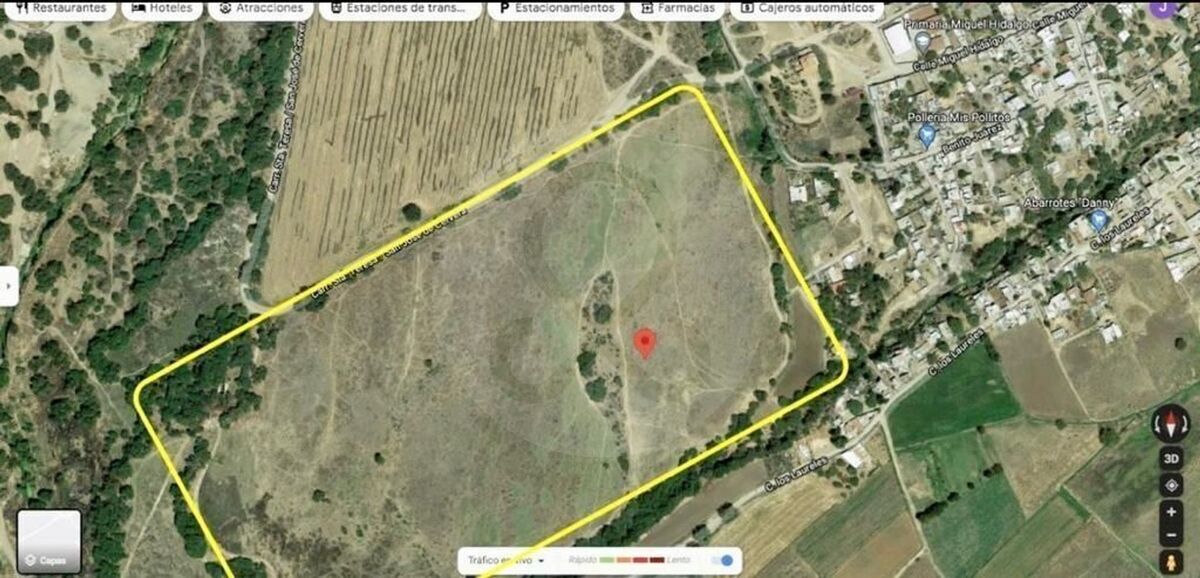Show Atracciones on the map
Image resolution: width=1200 pixels, height=578 pixels.
coord(262,8)
